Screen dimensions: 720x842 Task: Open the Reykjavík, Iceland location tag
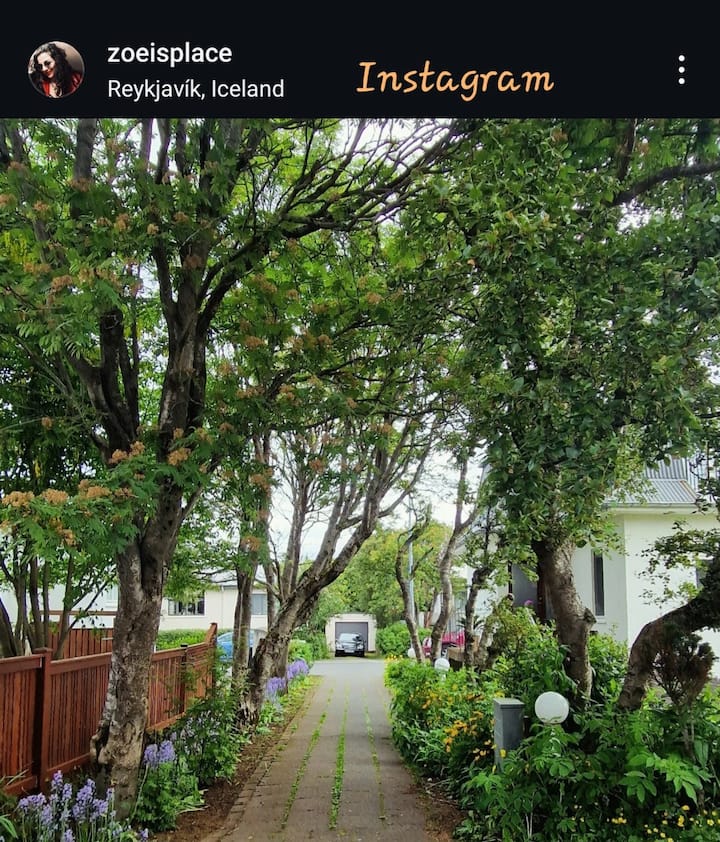(x=195, y=89)
